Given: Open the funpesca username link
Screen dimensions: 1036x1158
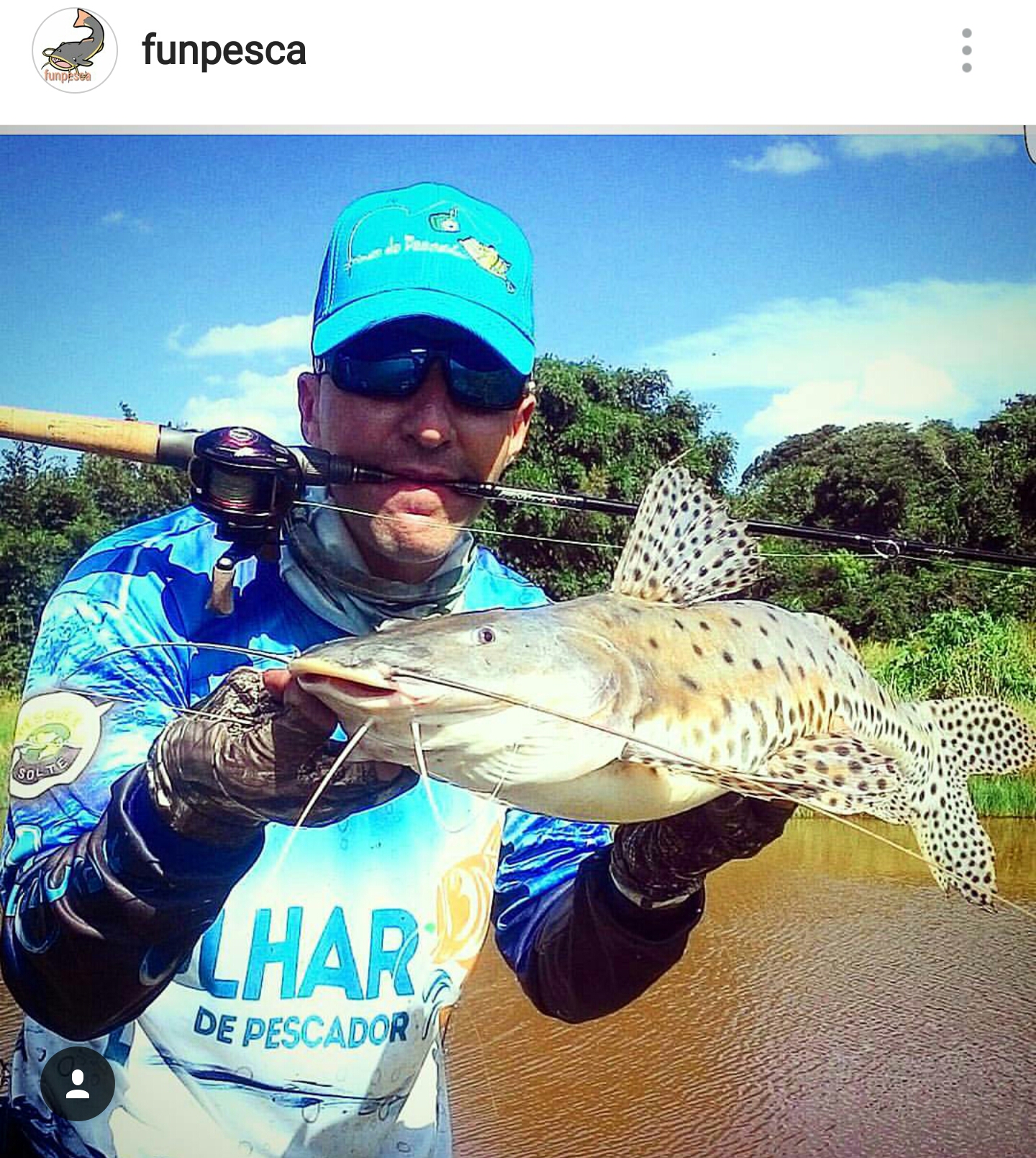Looking at the screenshot, I should [x=224, y=51].
